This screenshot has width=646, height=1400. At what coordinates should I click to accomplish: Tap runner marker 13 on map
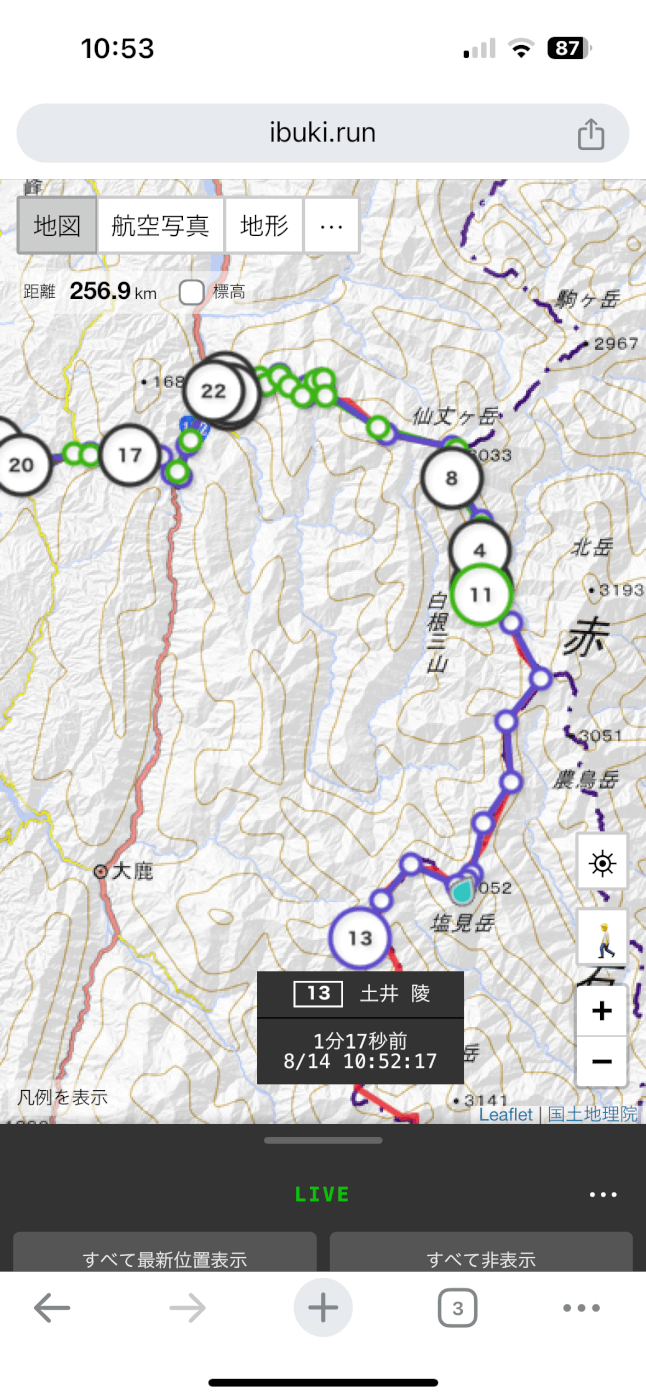pyautogui.click(x=359, y=938)
